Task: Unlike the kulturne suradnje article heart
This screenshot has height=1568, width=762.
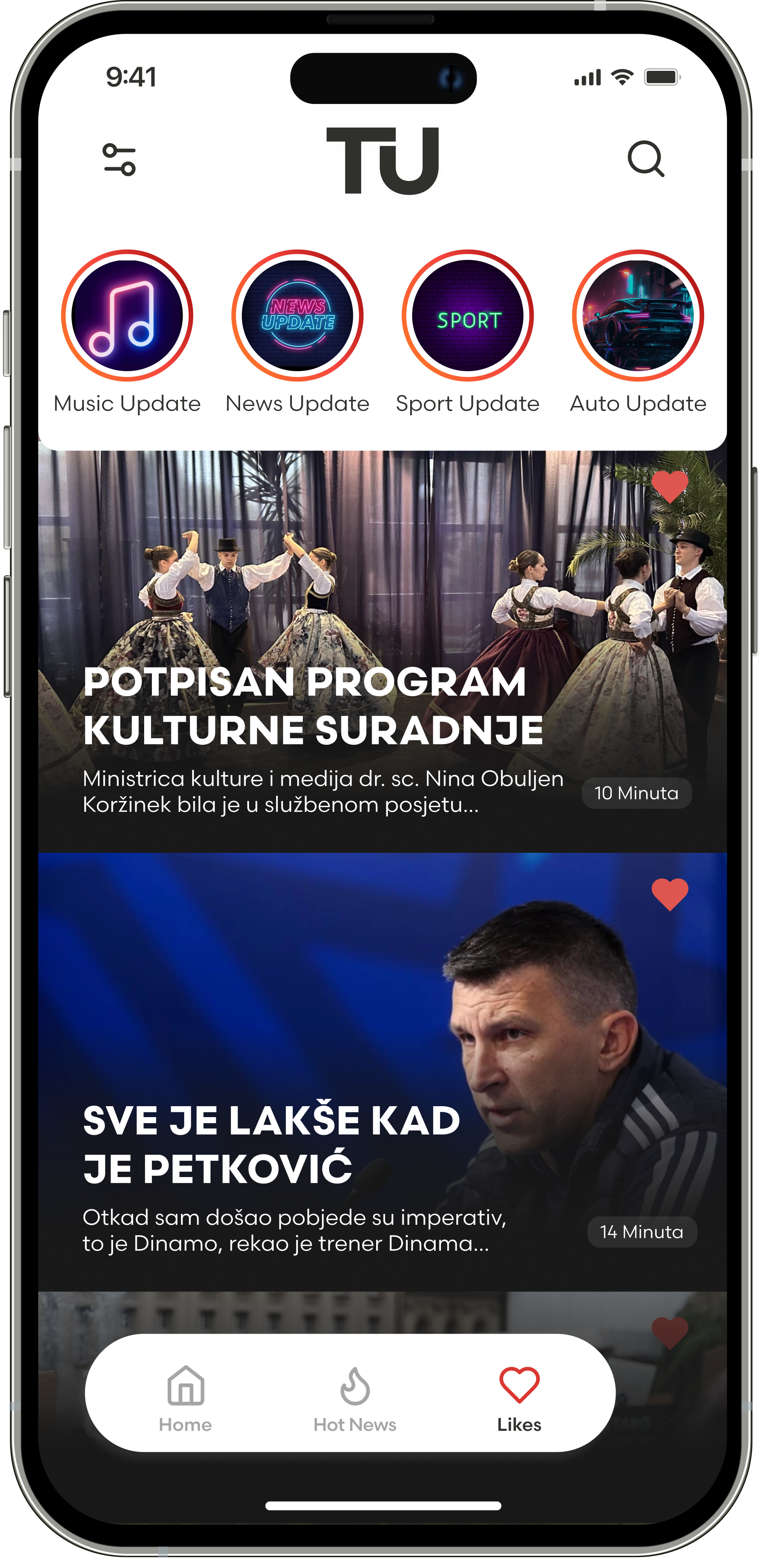Action: tap(669, 487)
